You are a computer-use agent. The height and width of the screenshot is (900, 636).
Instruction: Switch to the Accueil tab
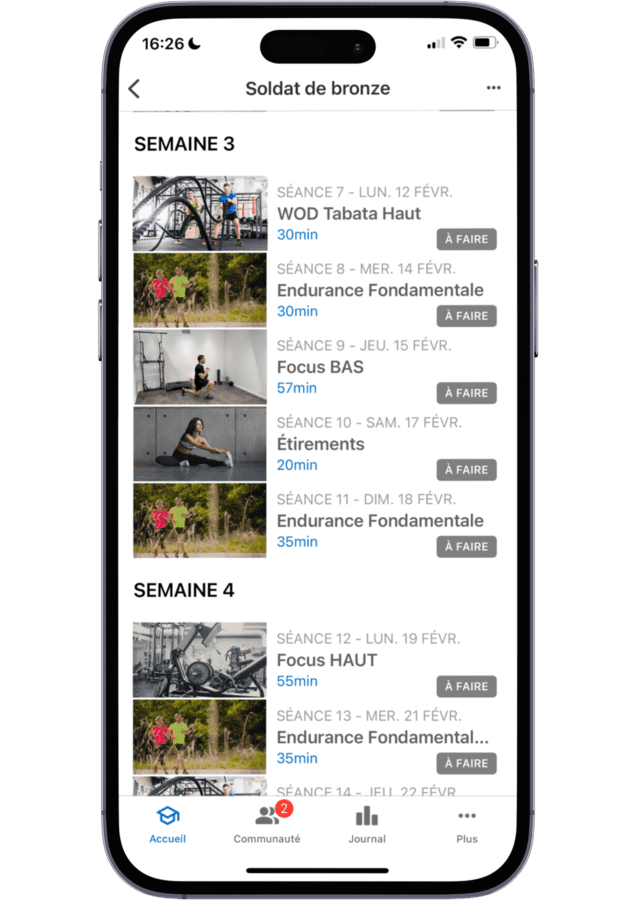[167, 824]
